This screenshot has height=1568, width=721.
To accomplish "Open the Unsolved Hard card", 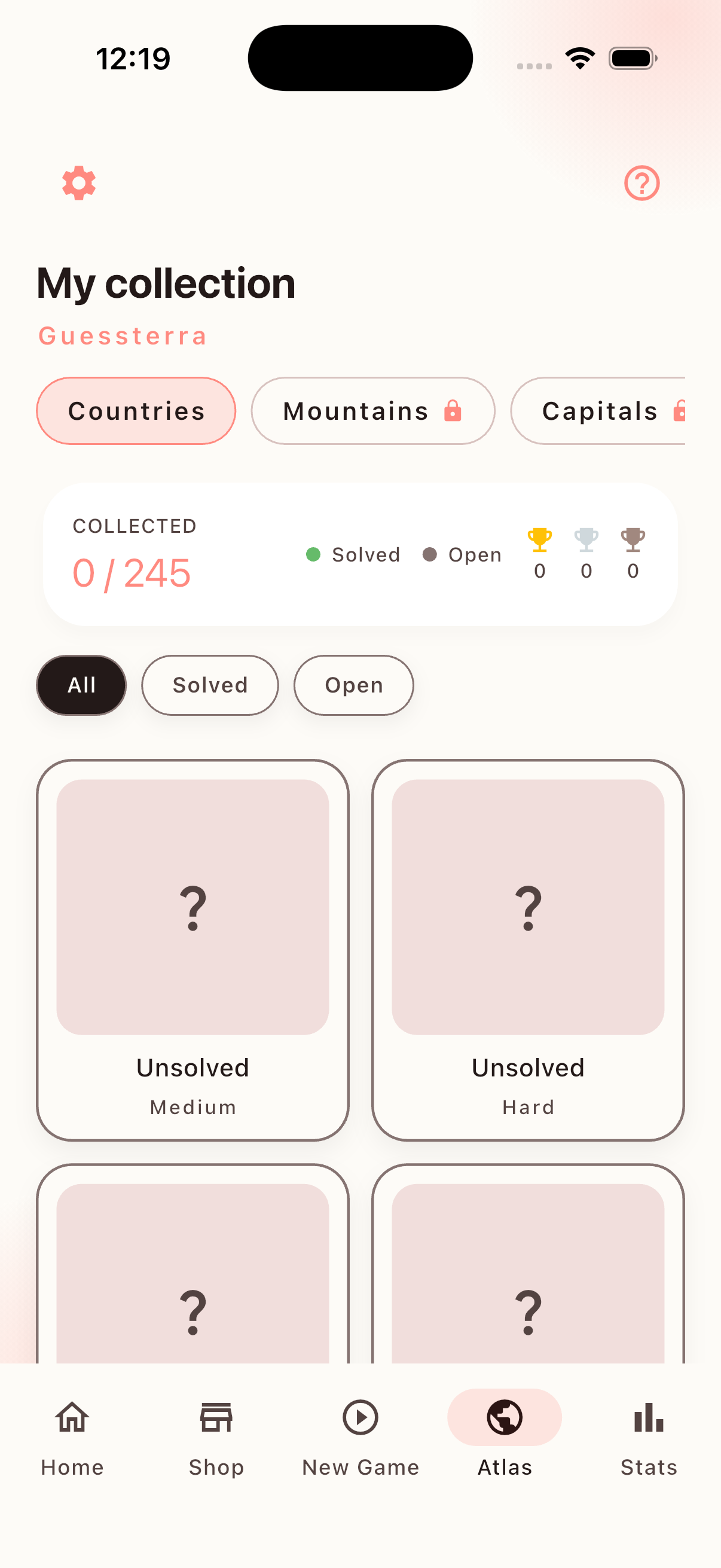I will [527, 950].
